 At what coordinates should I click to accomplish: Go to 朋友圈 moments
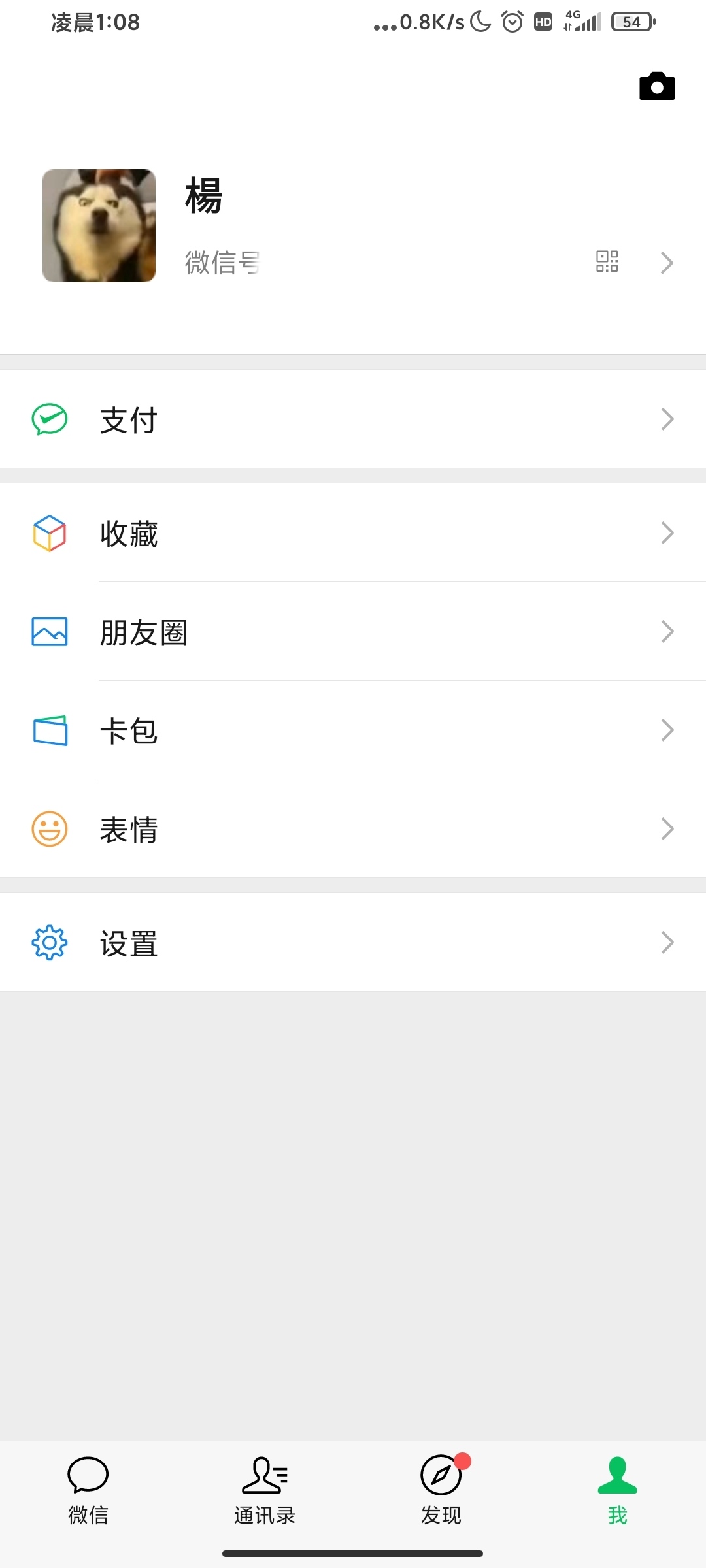[353, 632]
